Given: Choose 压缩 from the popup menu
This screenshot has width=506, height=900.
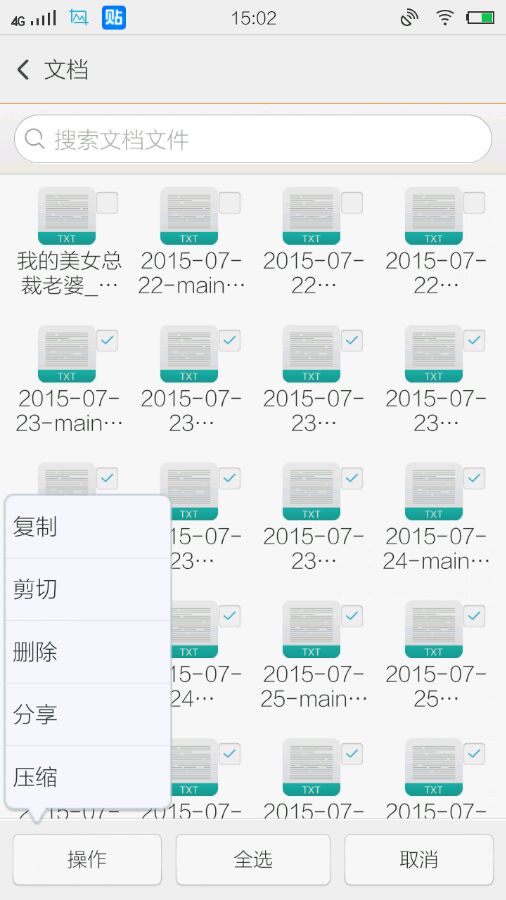Looking at the screenshot, I should click(88, 777).
